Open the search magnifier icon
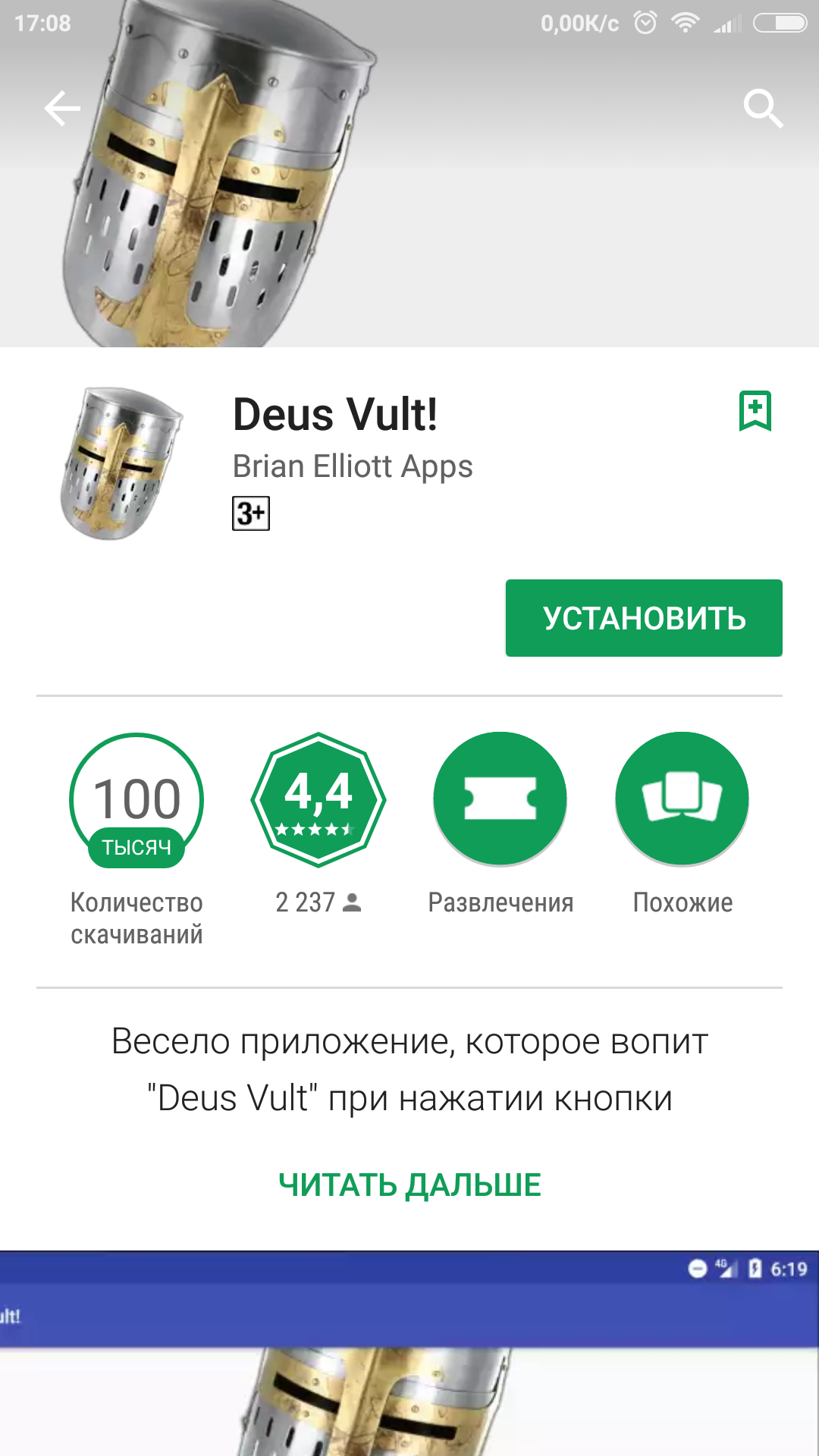Viewport: 819px width, 1456px height. click(762, 108)
